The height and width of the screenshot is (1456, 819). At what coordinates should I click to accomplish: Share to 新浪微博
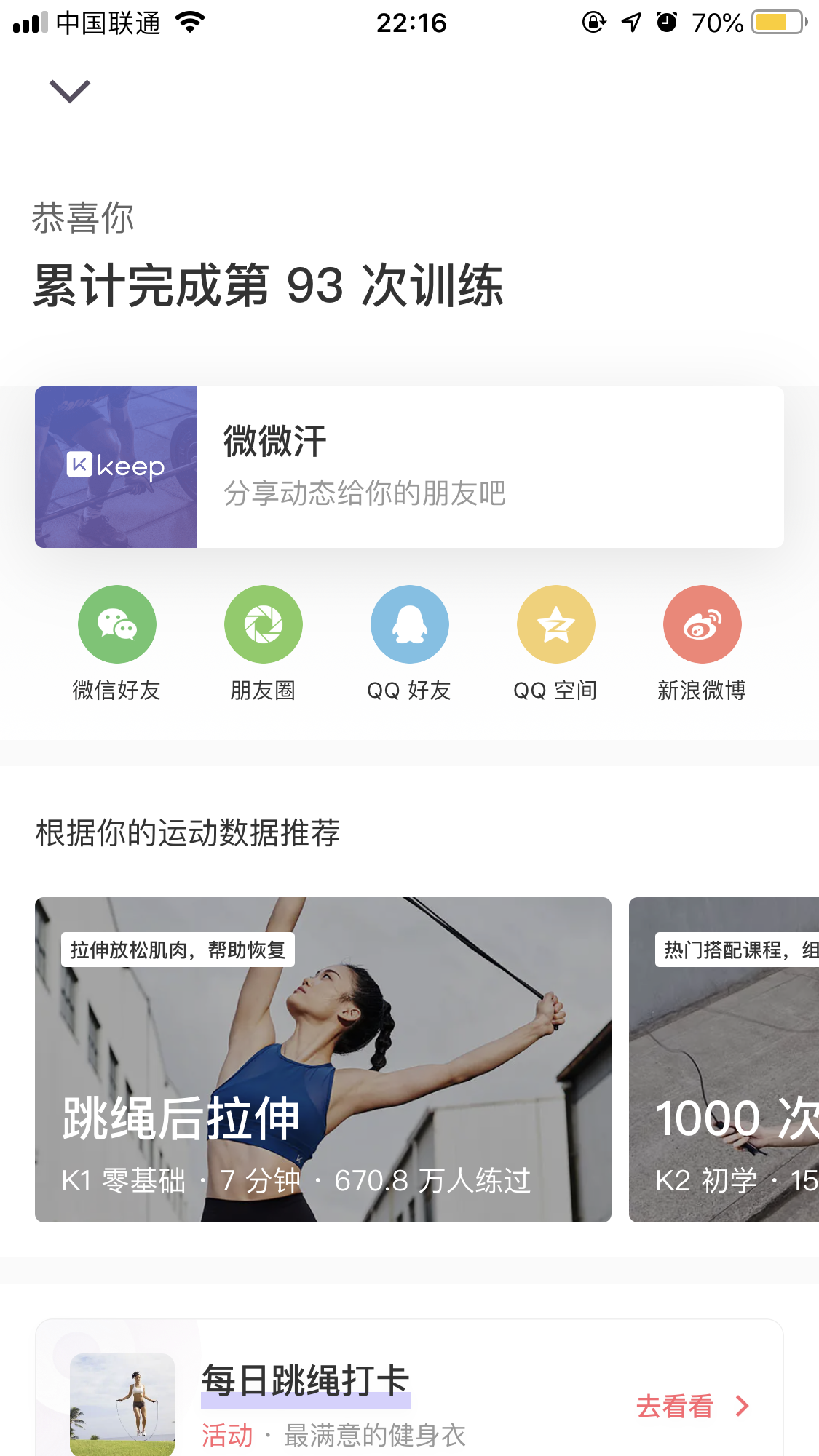point(703,624)
